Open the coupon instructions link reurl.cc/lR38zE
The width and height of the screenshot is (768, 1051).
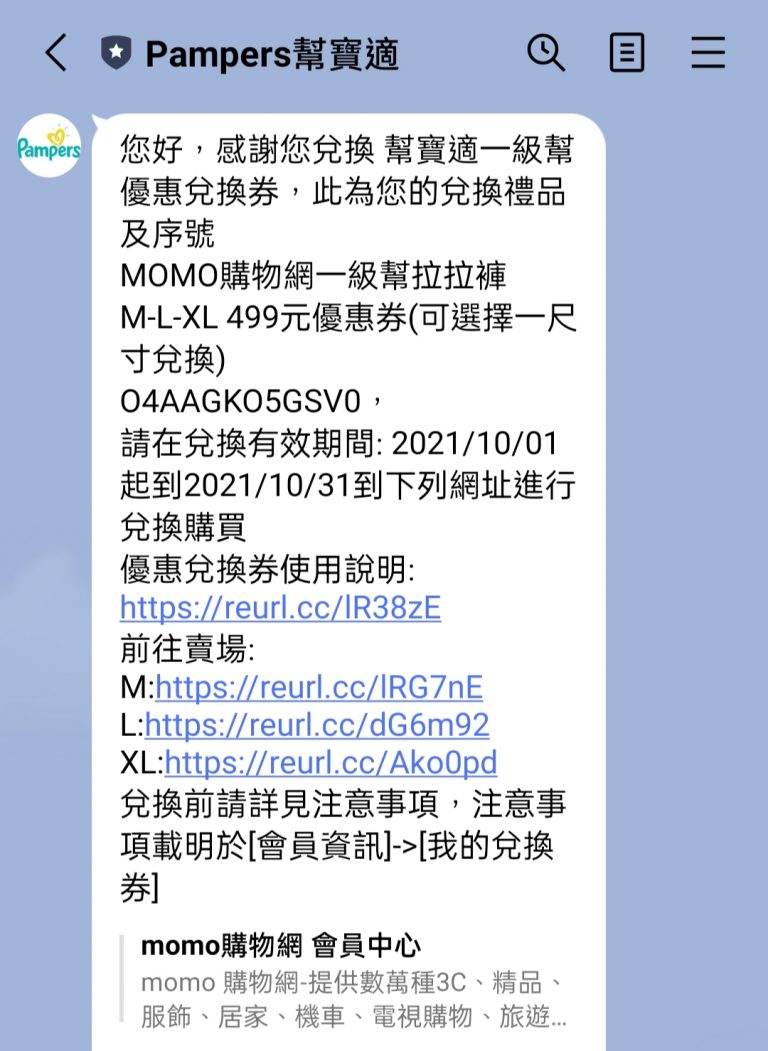pyautogui.click(x=280, y=608)
